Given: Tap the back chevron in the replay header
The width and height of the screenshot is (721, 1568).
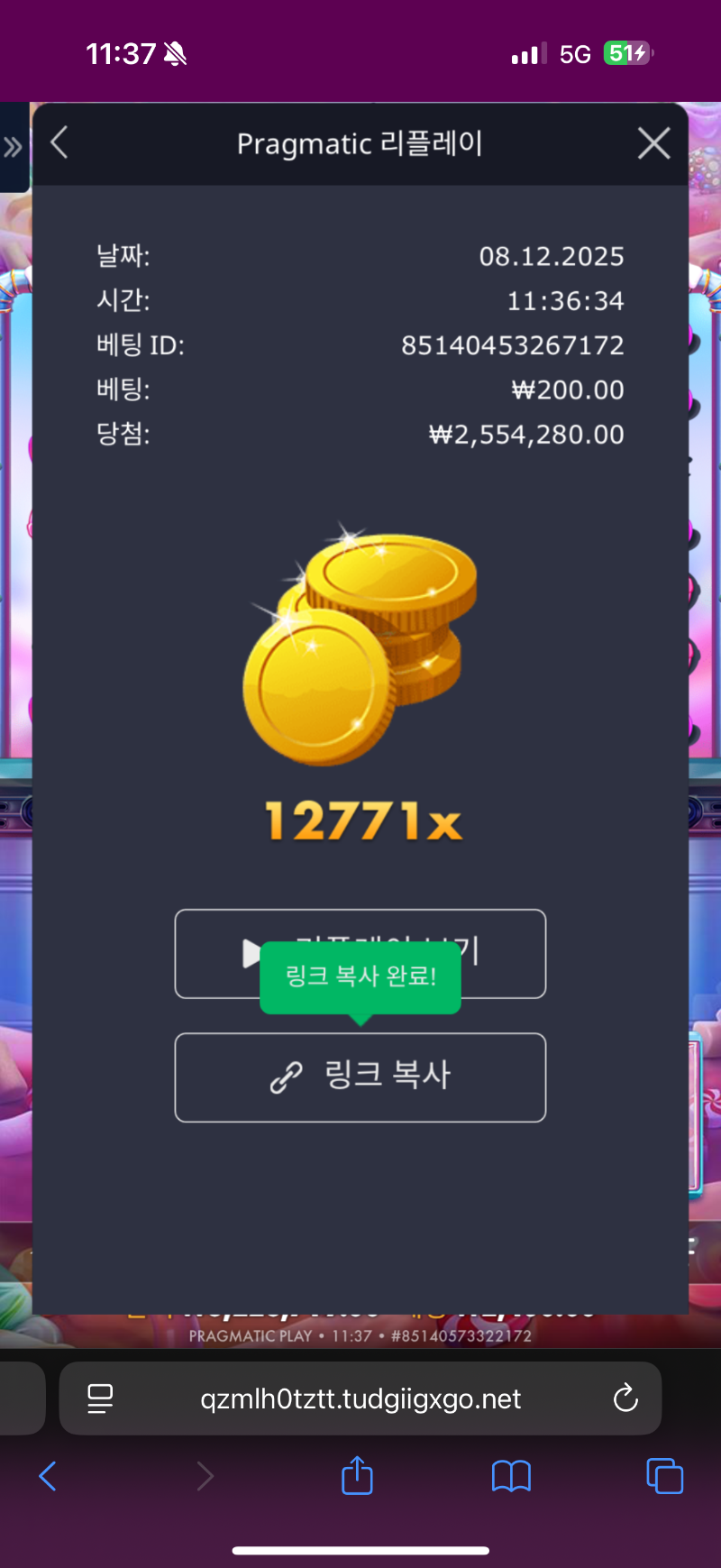Looking at the screenshot, I should point(59,142).
